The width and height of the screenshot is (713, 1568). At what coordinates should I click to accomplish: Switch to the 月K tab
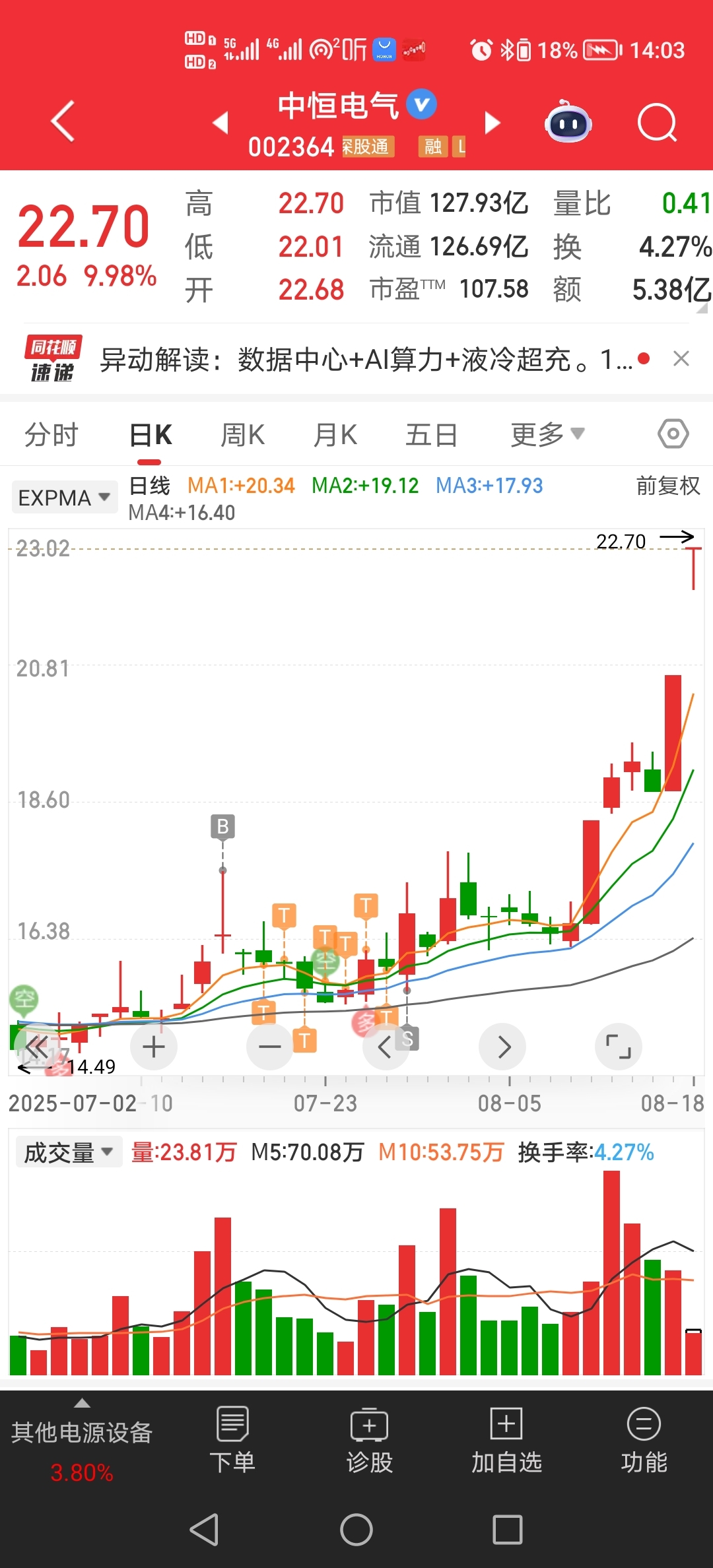335,435
